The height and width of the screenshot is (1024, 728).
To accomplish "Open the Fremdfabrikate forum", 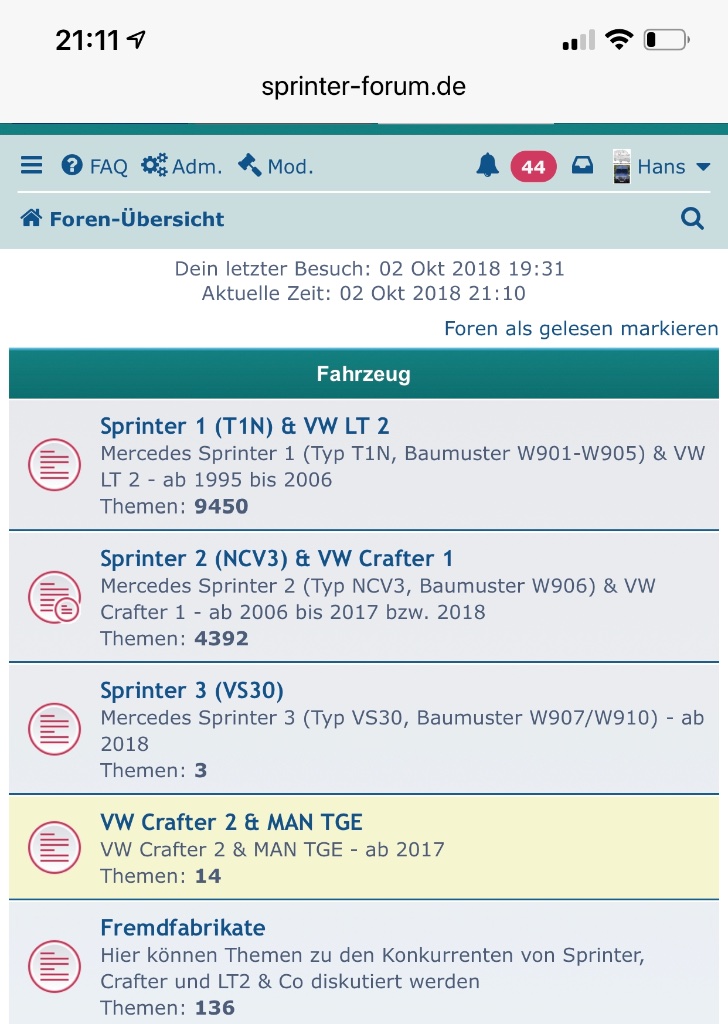I will point(183,927).
